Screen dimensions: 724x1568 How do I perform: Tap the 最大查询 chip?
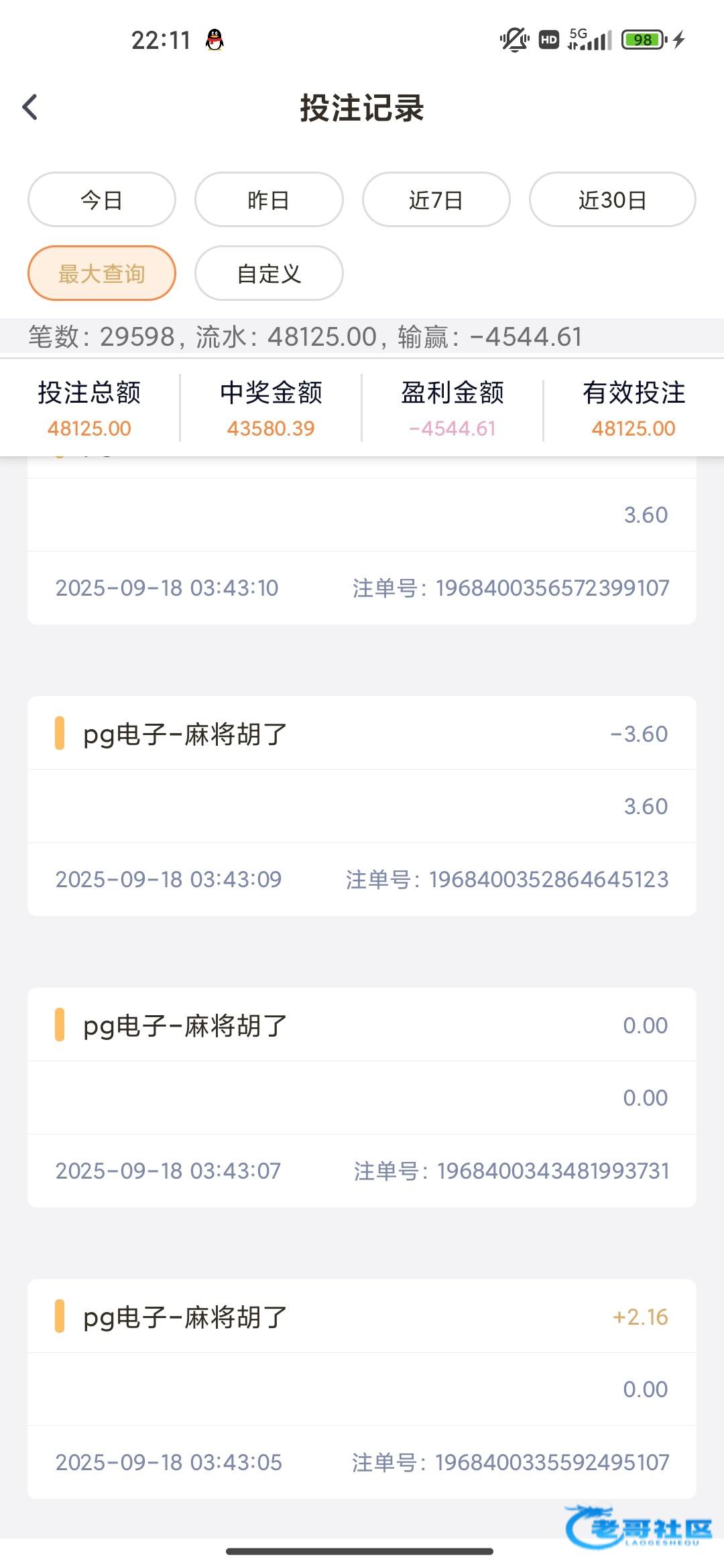(102, 273)
